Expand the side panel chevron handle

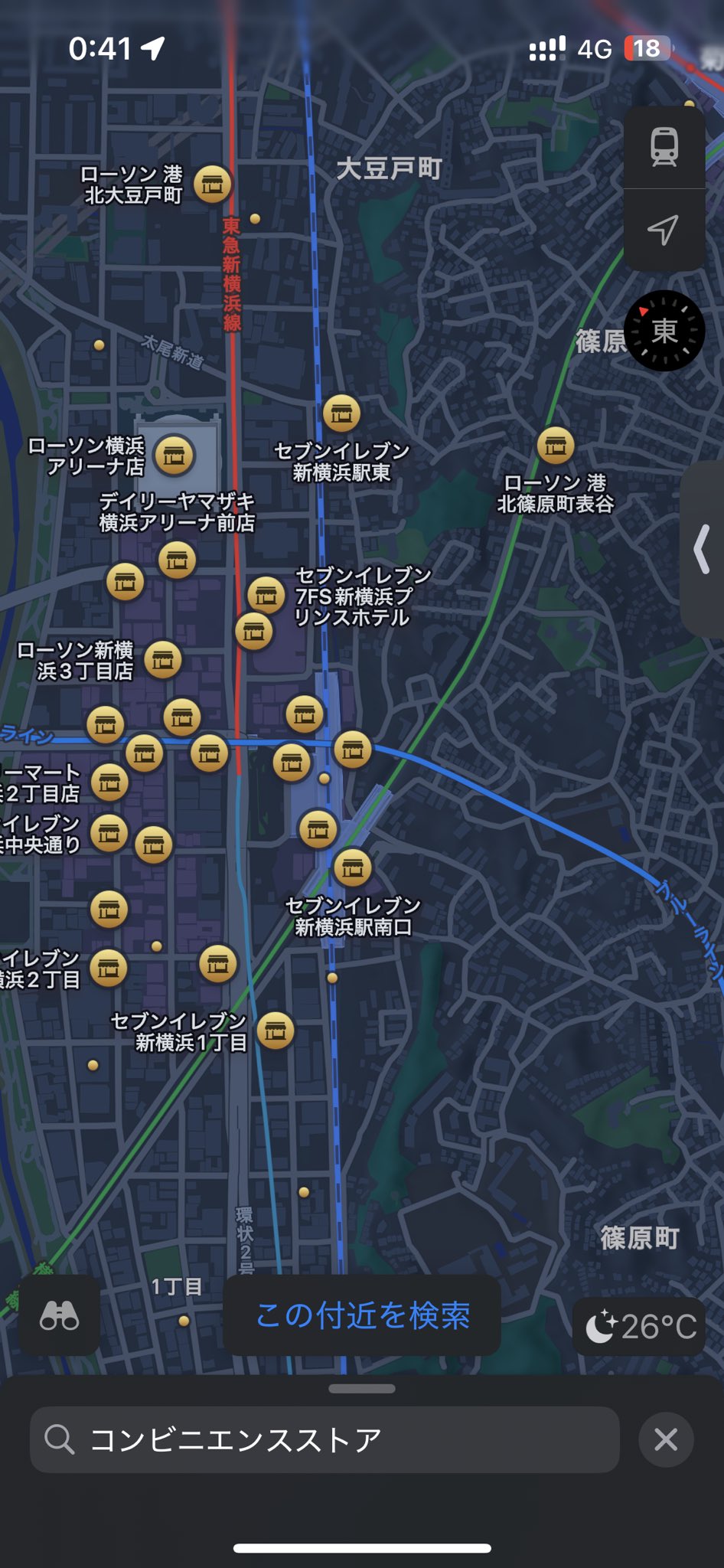click(702, 549)
